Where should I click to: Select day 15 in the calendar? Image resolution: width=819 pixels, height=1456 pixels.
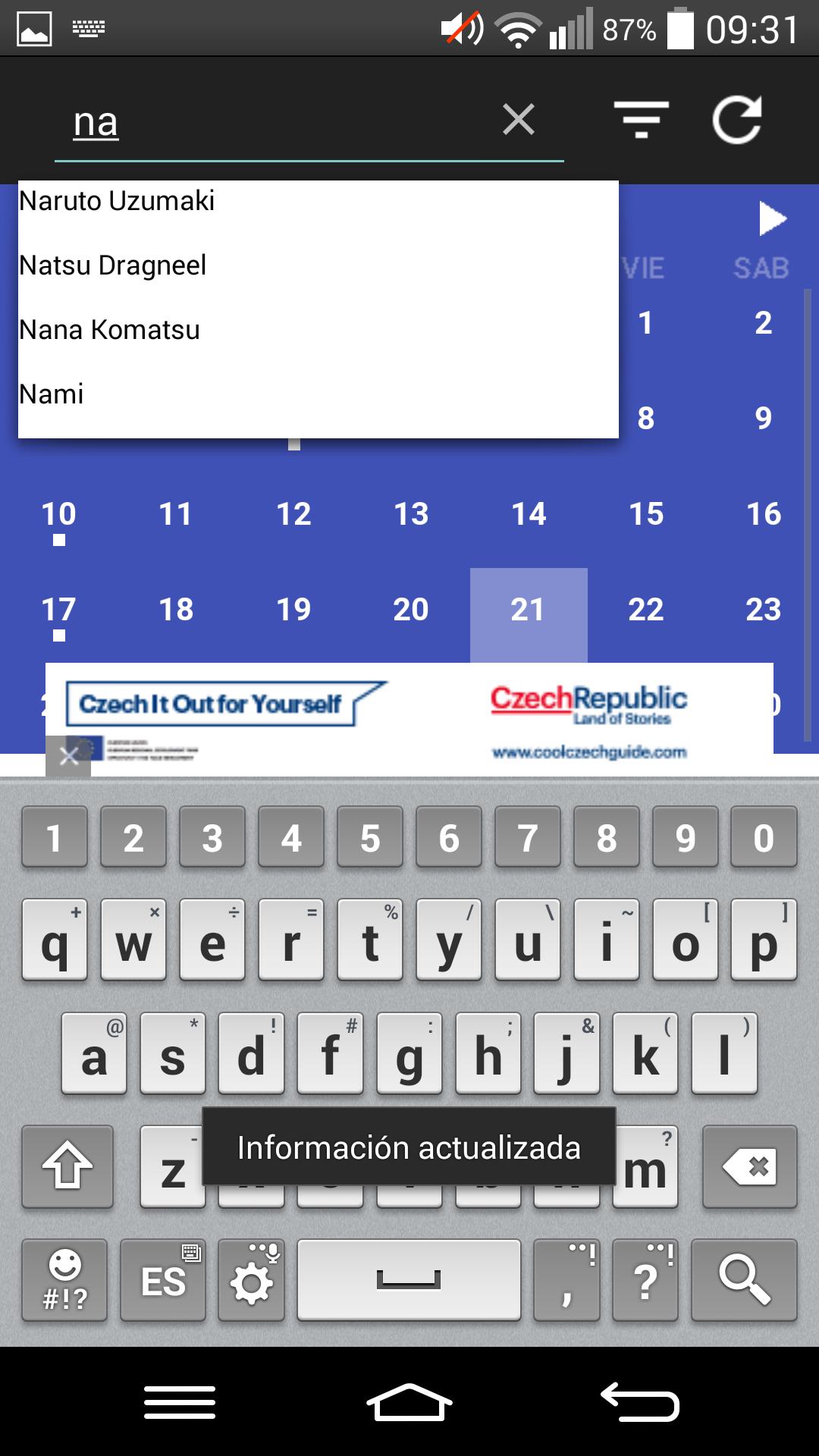click(x=646, y=515)
